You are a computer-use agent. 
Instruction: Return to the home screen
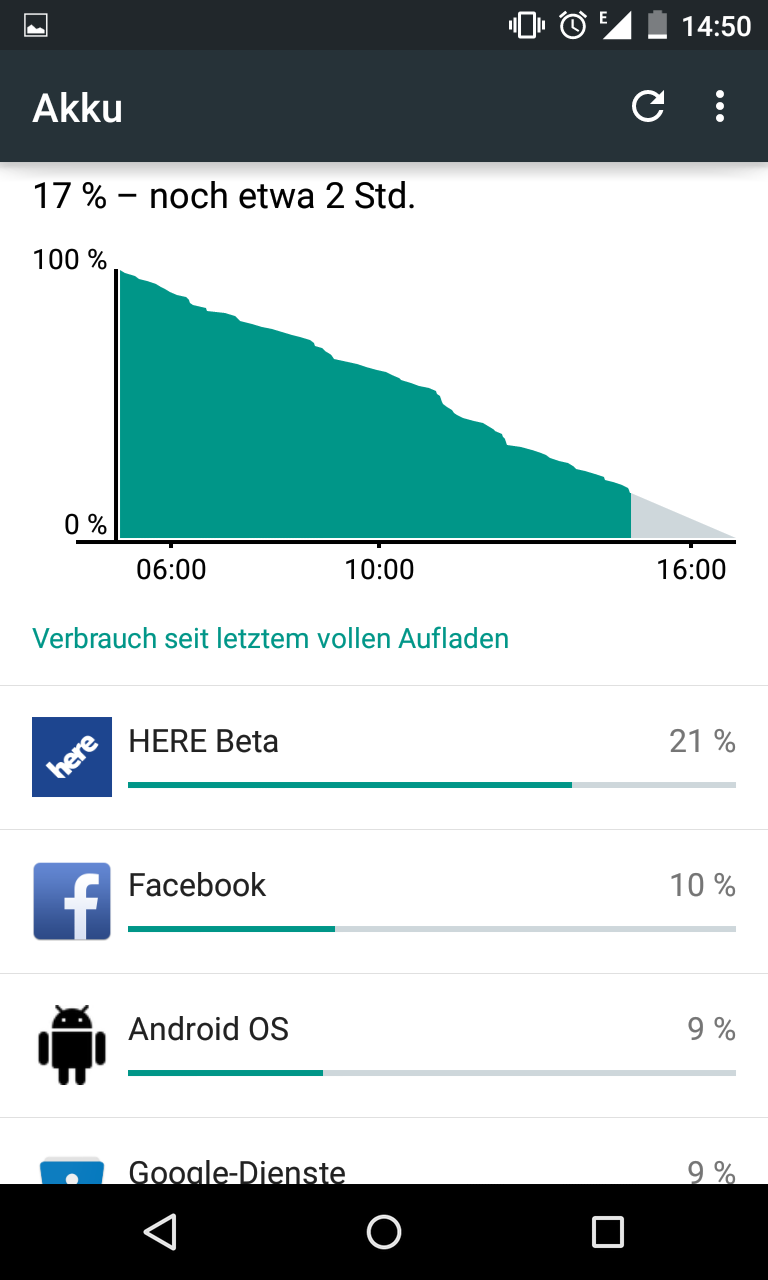point(384,1232)
